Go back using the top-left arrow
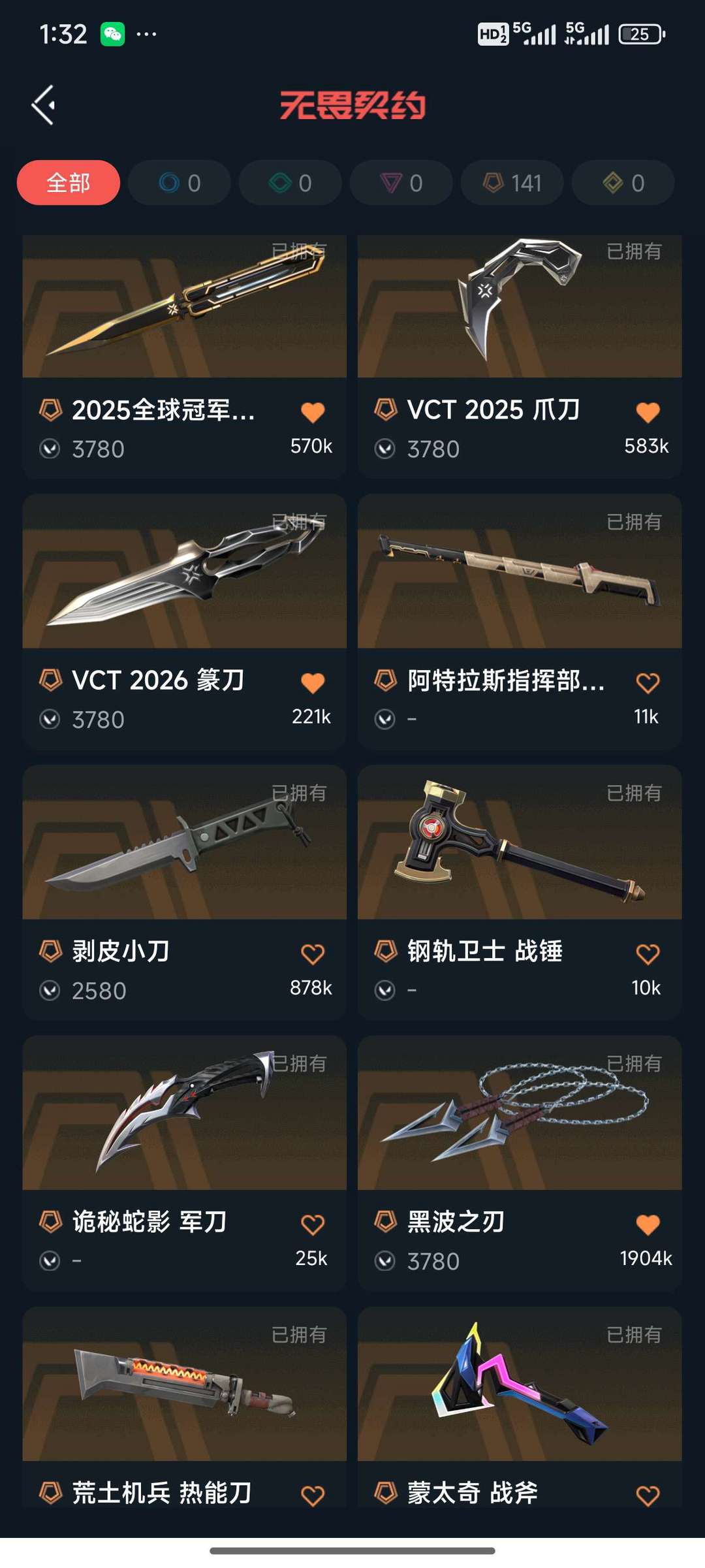This screenshot has width=705, height=1568. [x=43, y=105]
